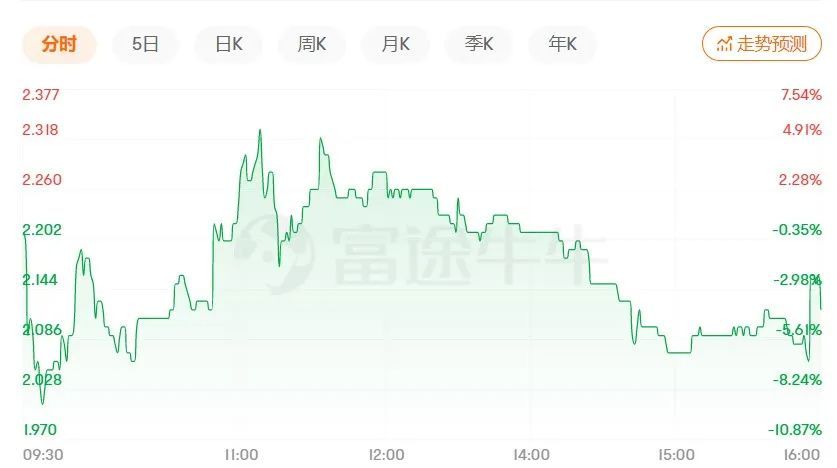Switch to the 季K quarterly chart

[x=479, y=44]
